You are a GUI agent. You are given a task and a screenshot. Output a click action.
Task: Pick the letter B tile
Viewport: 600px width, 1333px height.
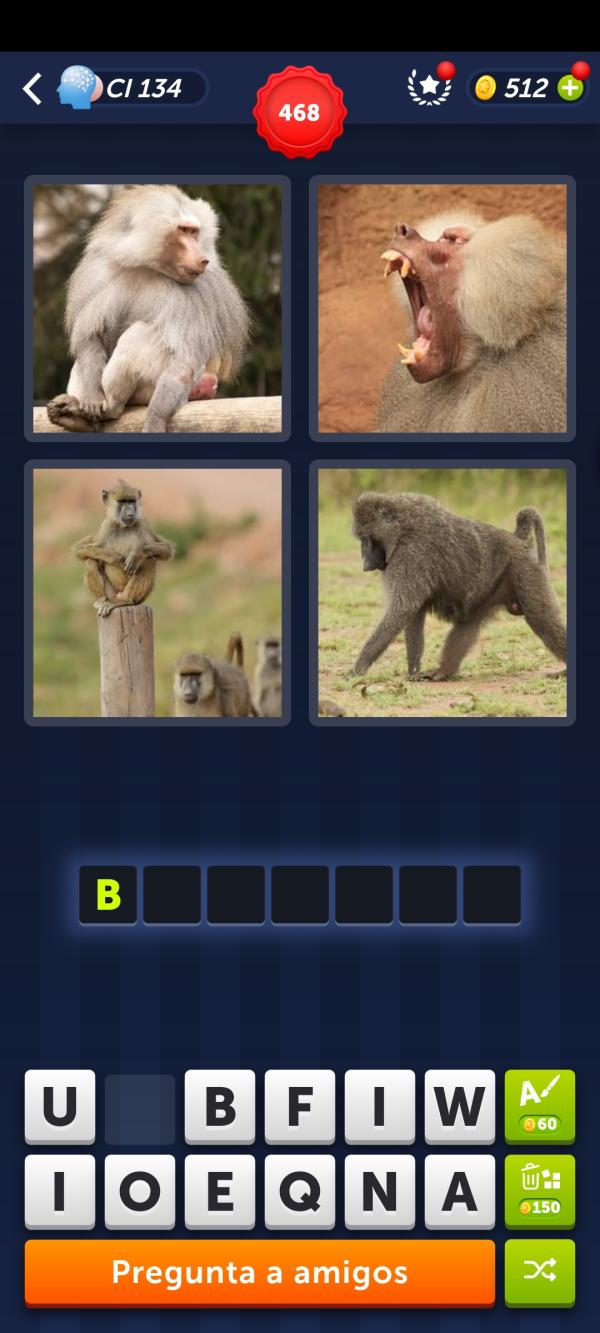(220, 1107)
